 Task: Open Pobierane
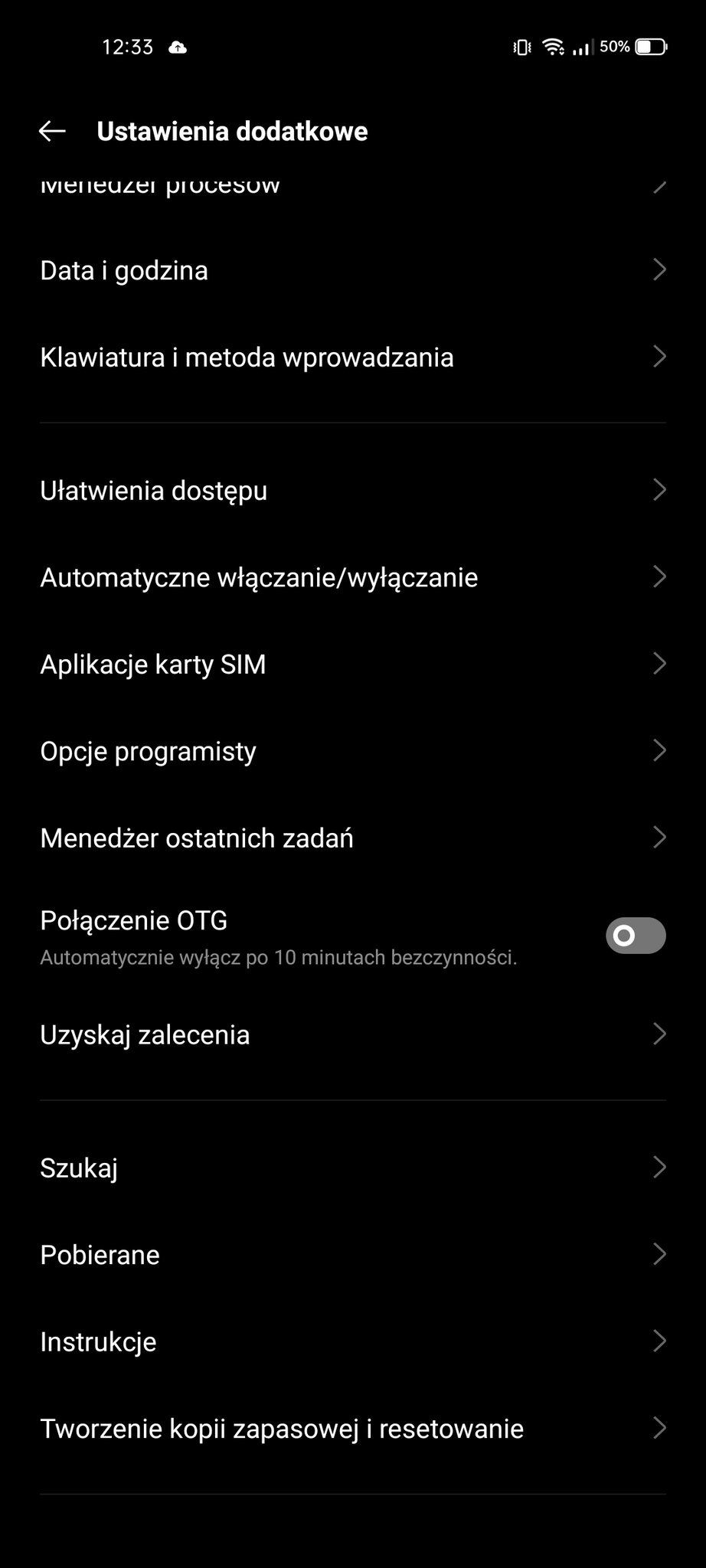353,1255
